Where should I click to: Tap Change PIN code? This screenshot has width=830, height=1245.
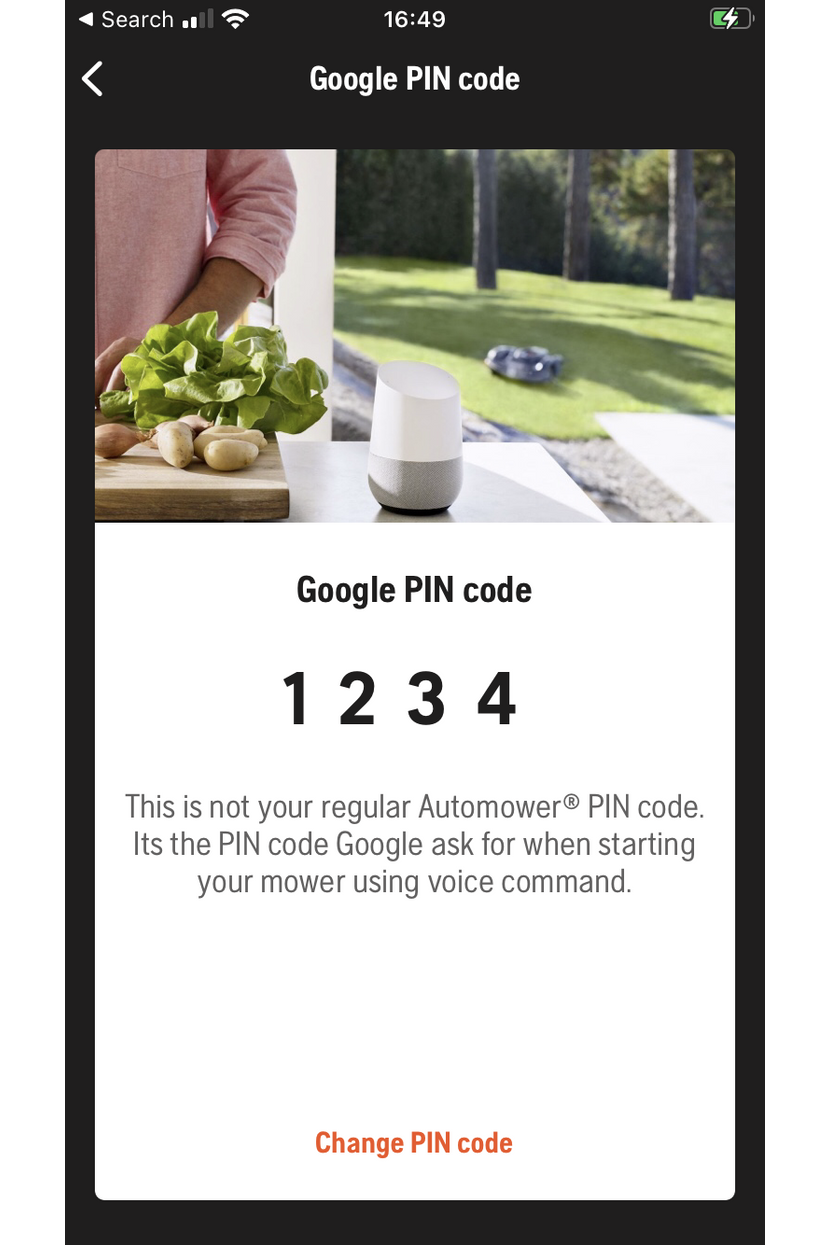(x=413, y=1143)
